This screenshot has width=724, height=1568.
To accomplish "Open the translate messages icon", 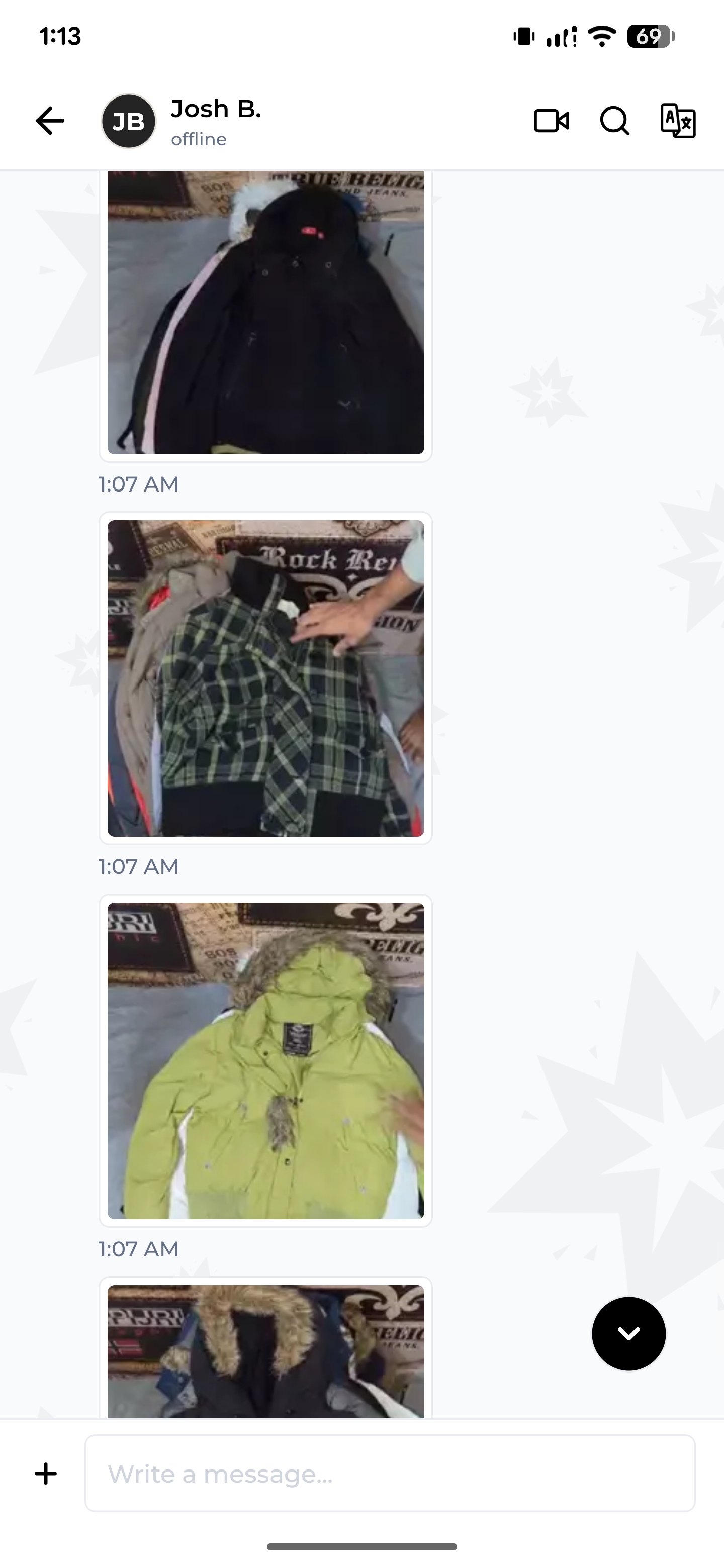I will [x=678, y=121].
